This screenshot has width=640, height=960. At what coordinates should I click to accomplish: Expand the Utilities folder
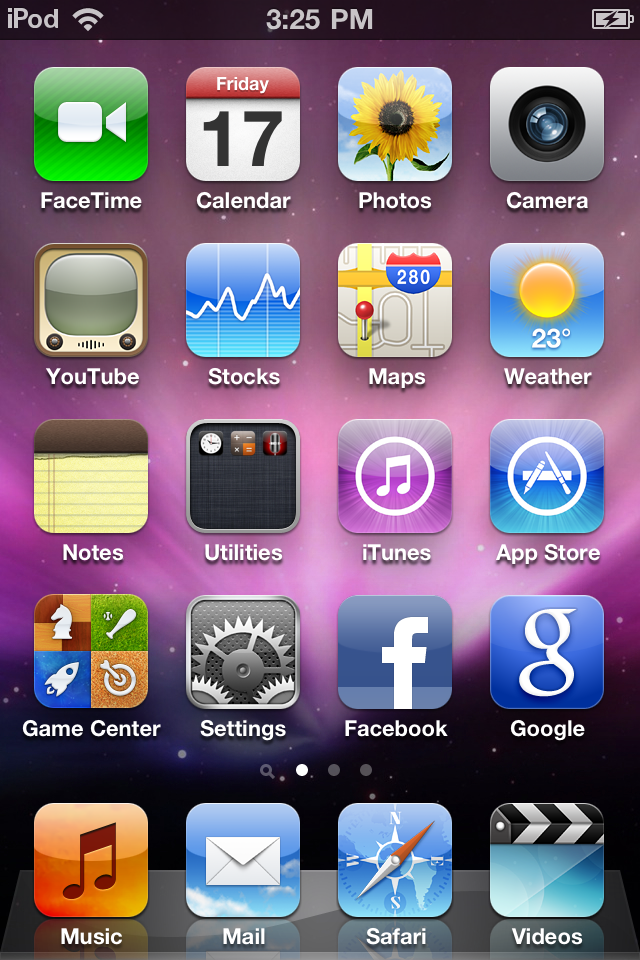tap(243, 476)
